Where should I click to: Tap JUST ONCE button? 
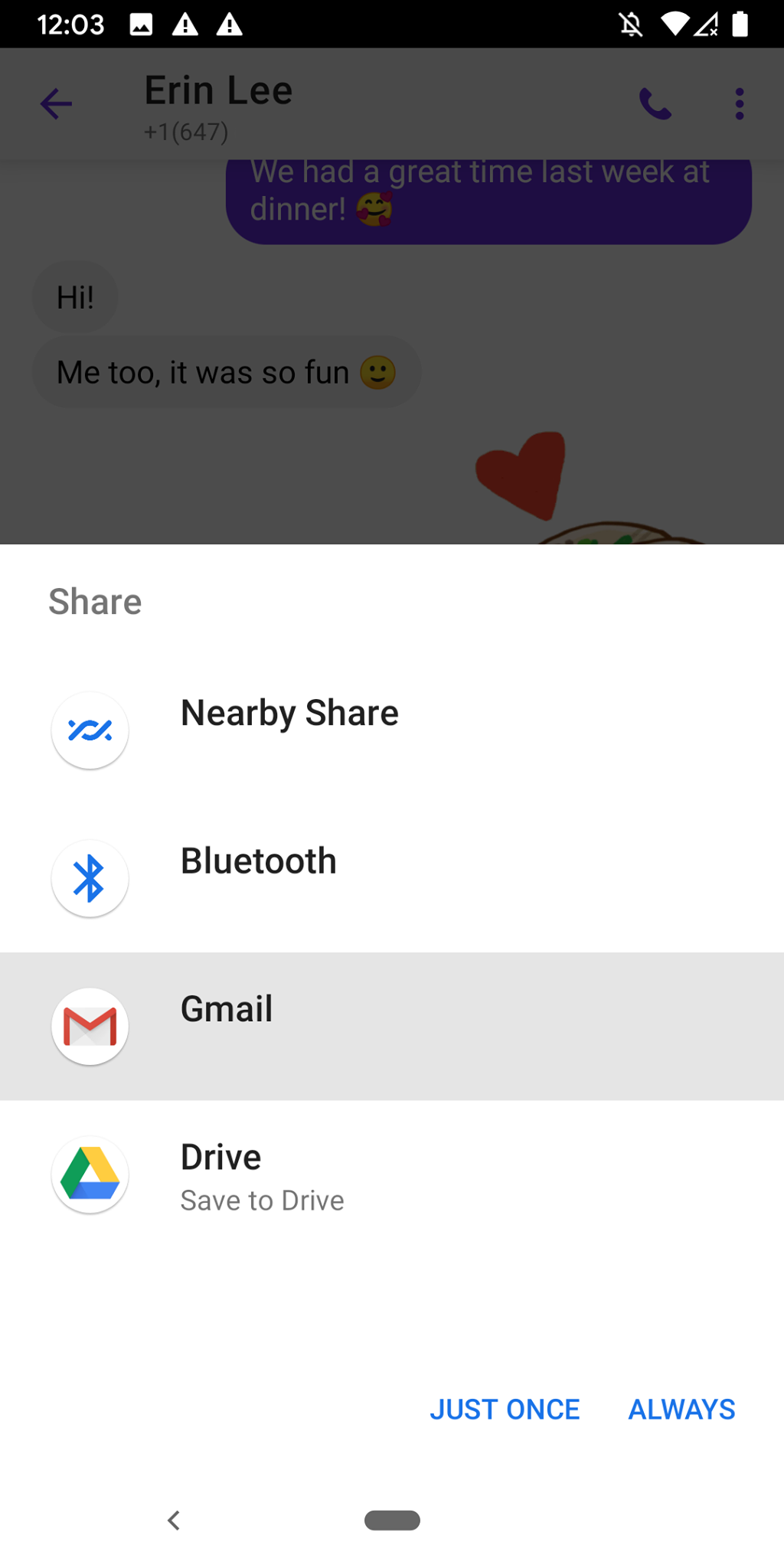(x=505, y=1410)
